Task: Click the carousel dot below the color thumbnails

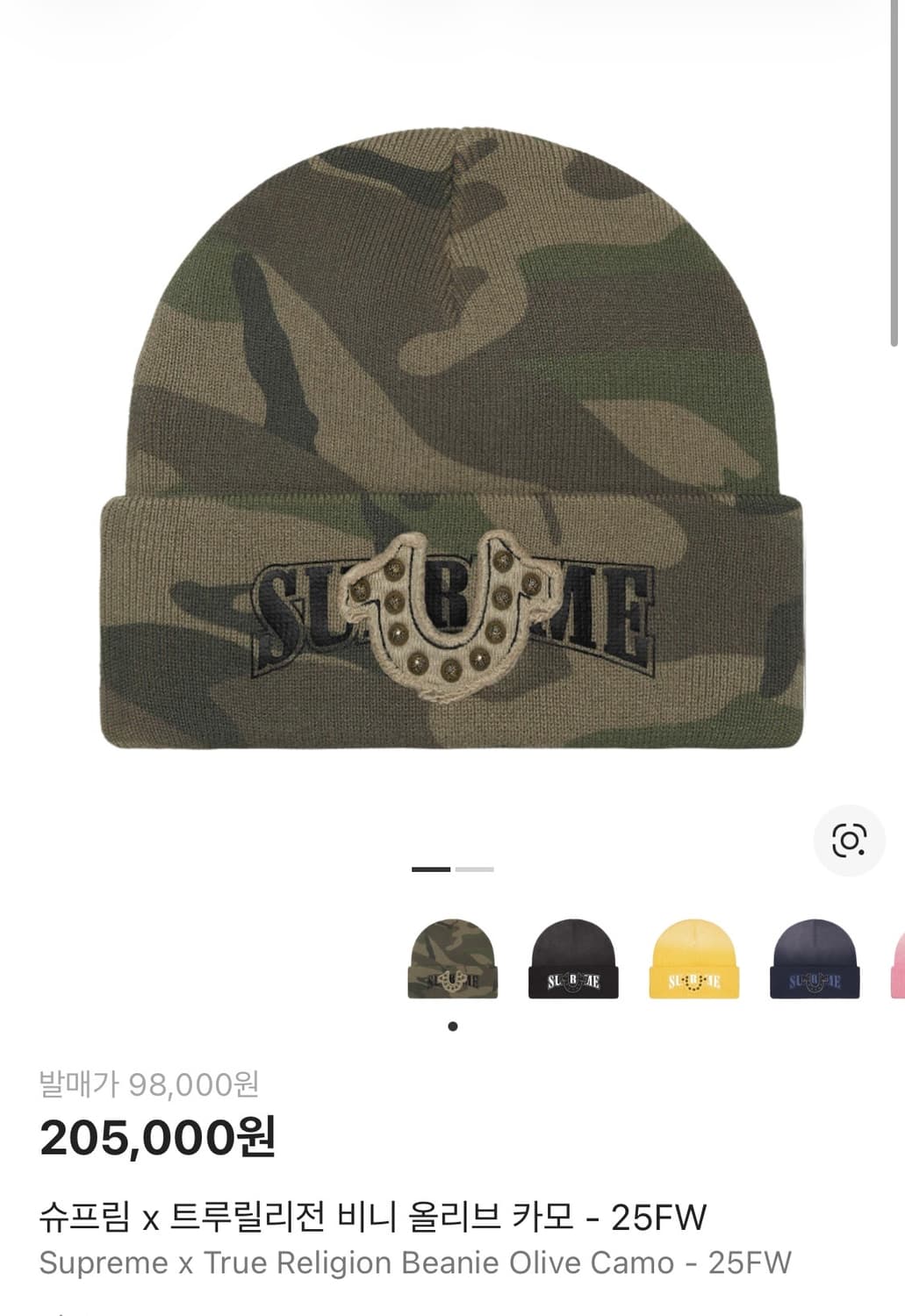Action: pyautogui.click(x=452, y=1025)
